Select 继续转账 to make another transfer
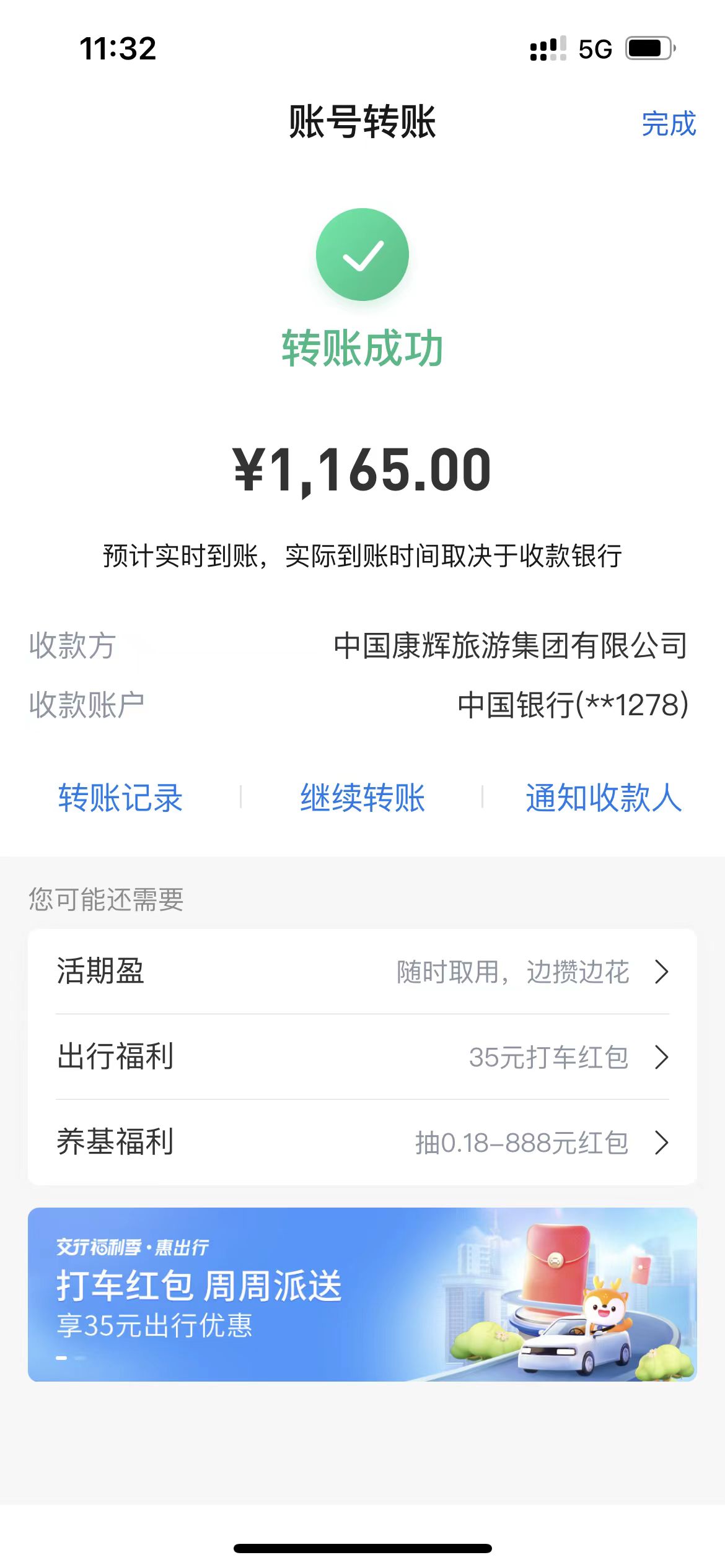The height and width of the screenshot is (1568, 725). coord(362,797)
